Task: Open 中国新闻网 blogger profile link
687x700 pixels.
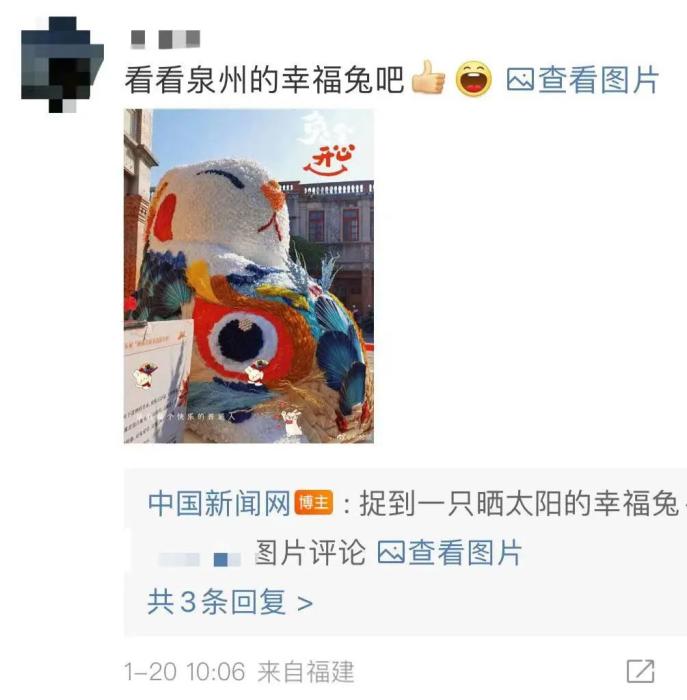Action: (x=219, y=503)
